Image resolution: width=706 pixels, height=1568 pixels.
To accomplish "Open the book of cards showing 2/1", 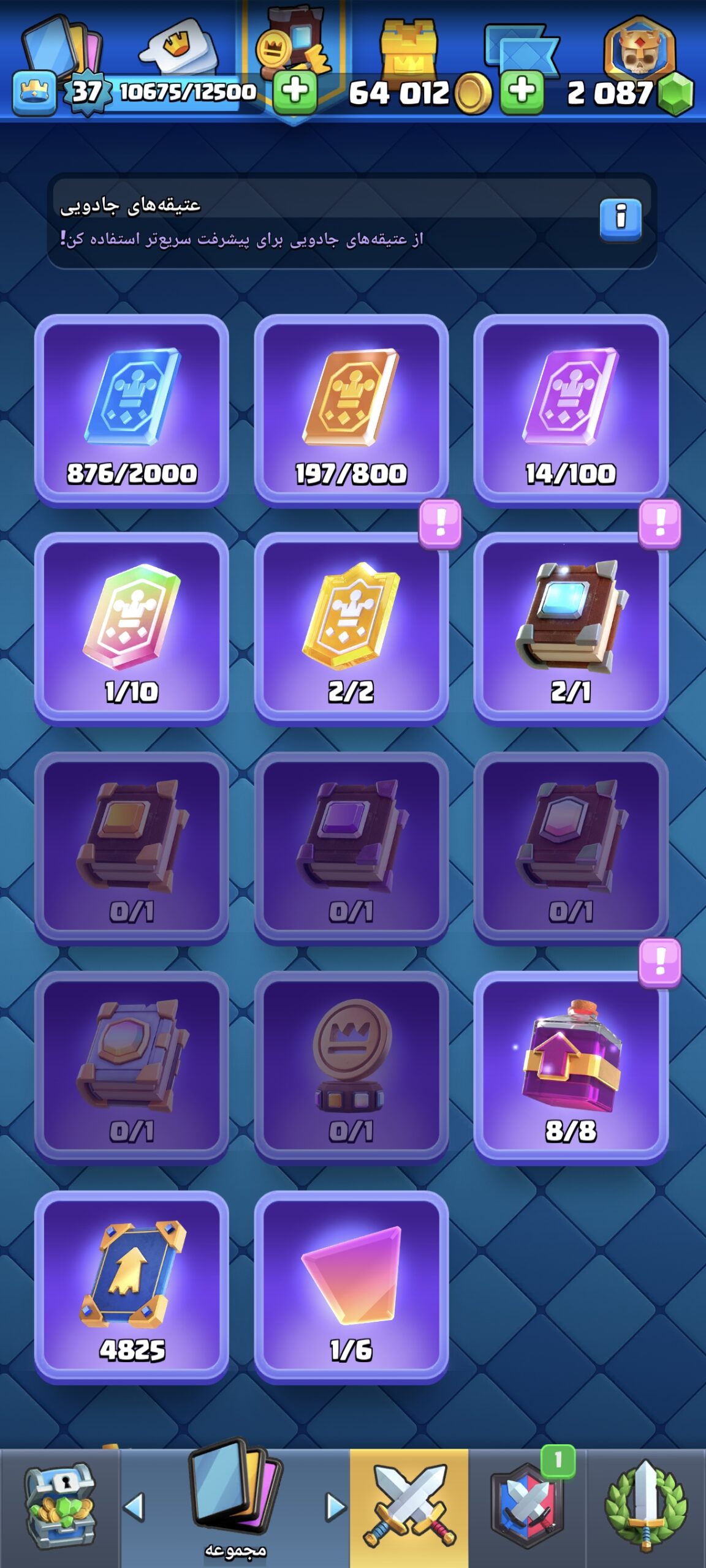I will click(571, 628).
